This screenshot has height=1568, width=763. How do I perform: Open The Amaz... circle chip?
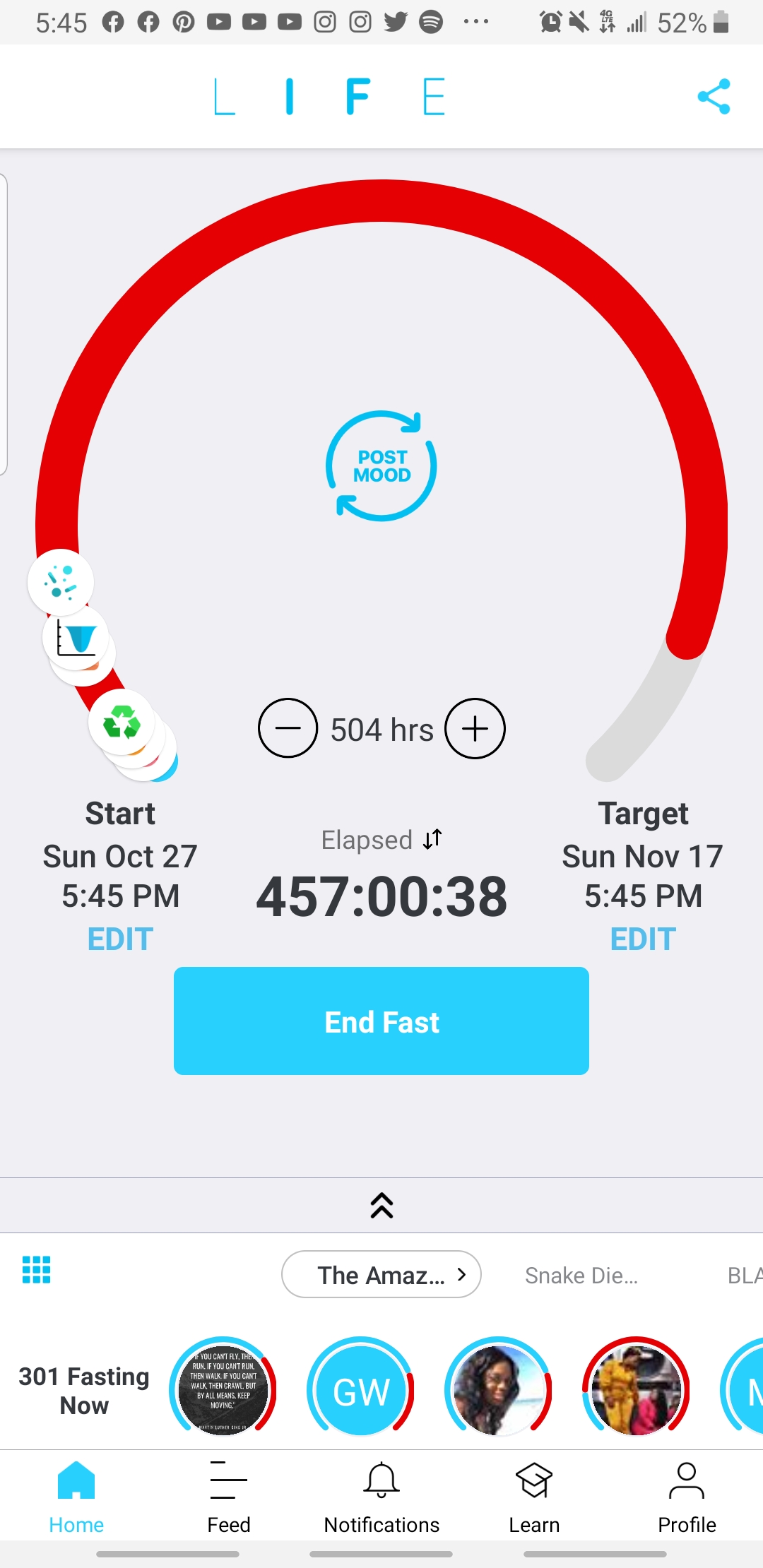pos(381,1275)
